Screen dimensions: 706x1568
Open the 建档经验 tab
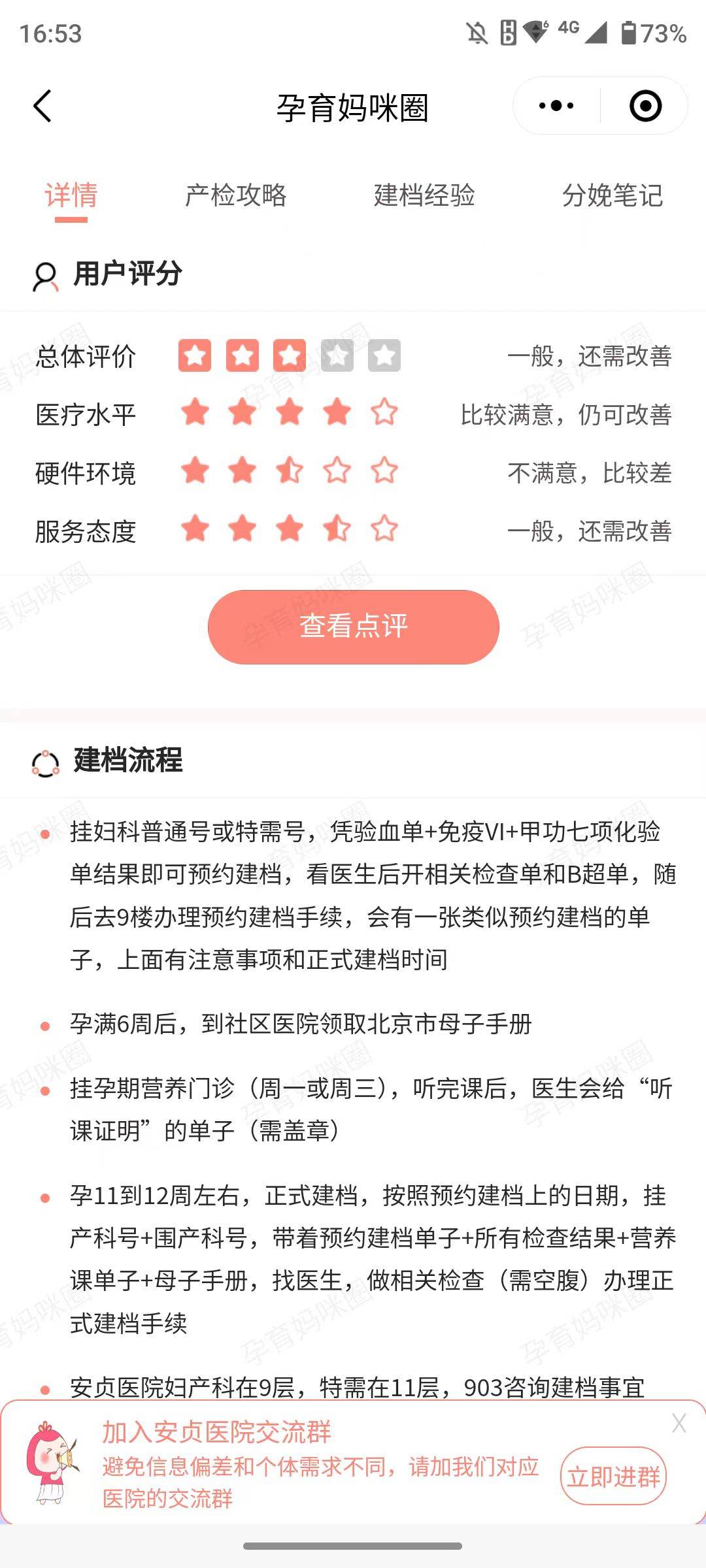coord(424,195)
